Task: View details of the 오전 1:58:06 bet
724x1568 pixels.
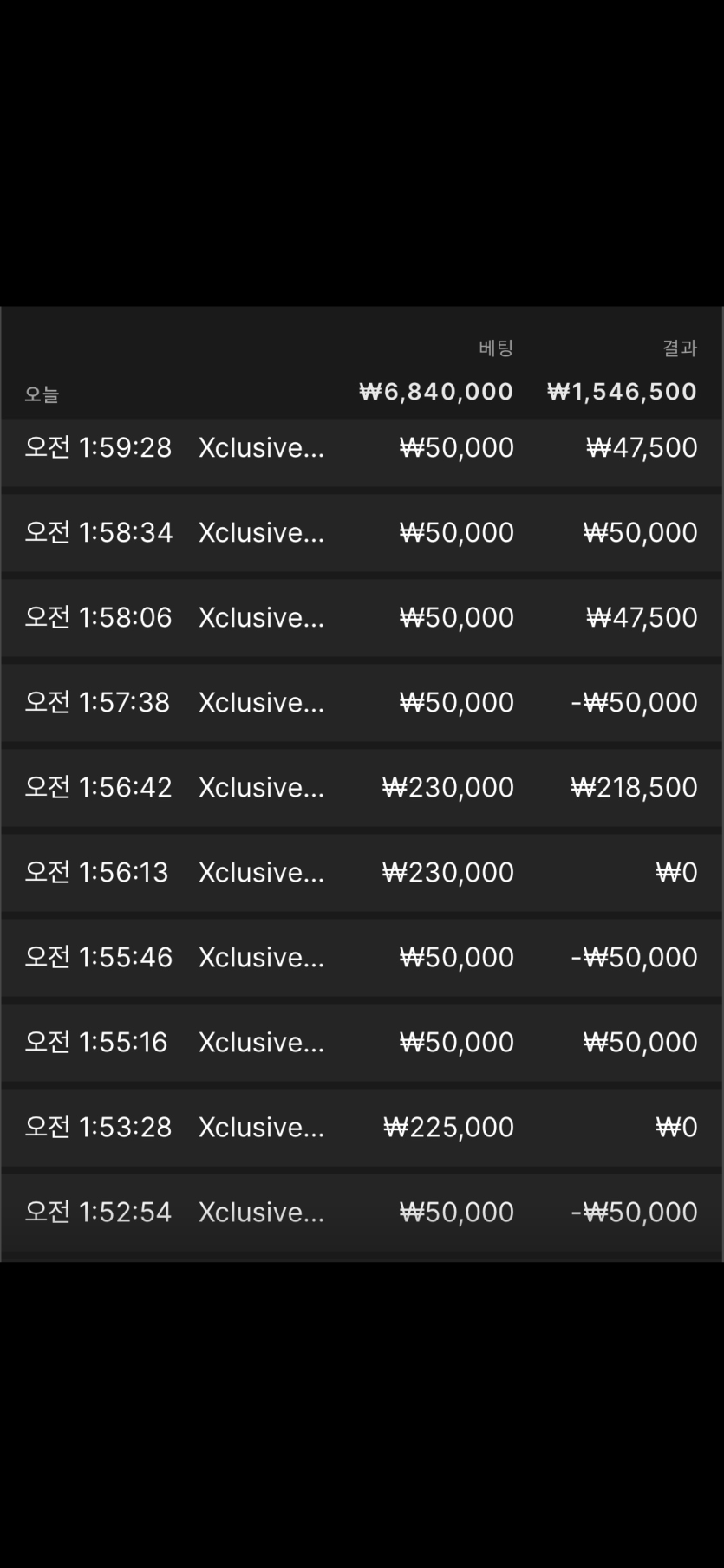Action: click(x=362, y=617)
